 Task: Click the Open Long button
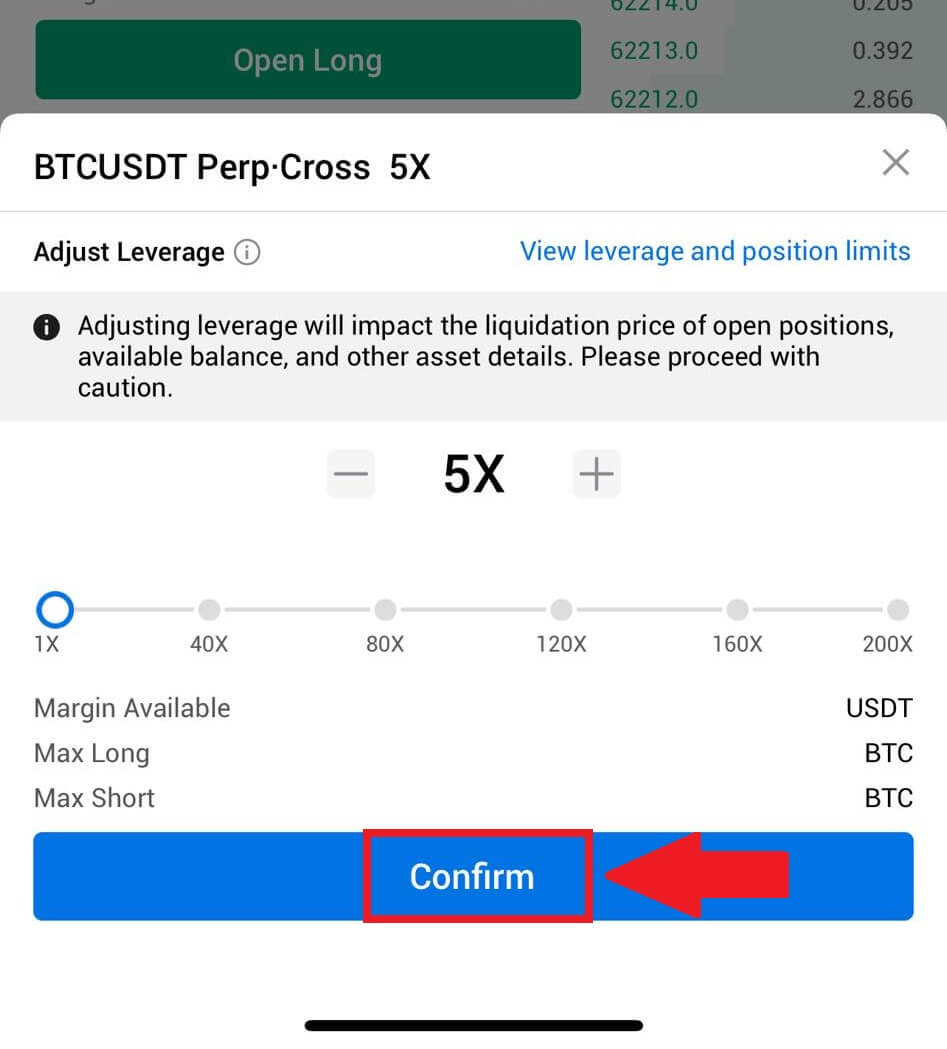[307, 60]
